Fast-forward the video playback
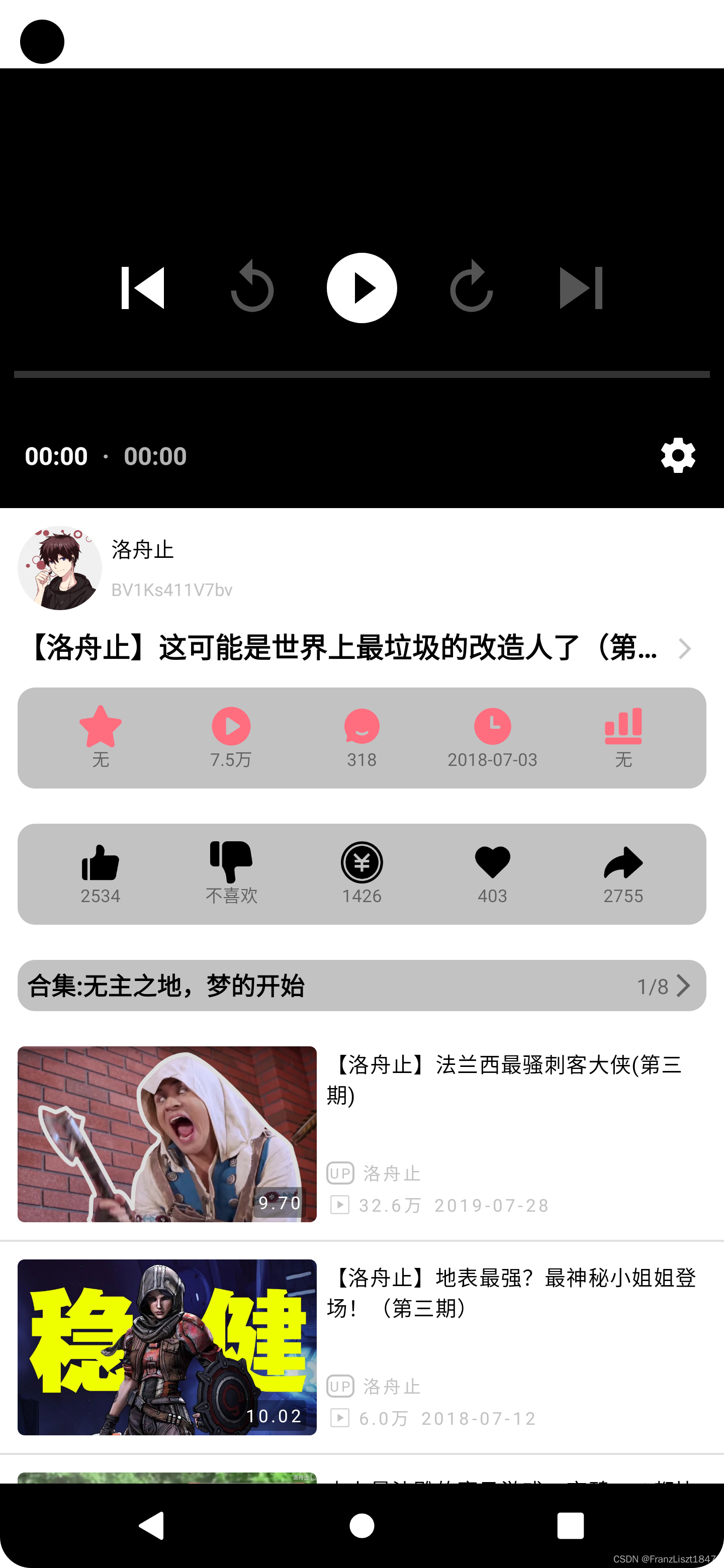 coord(471,286)
